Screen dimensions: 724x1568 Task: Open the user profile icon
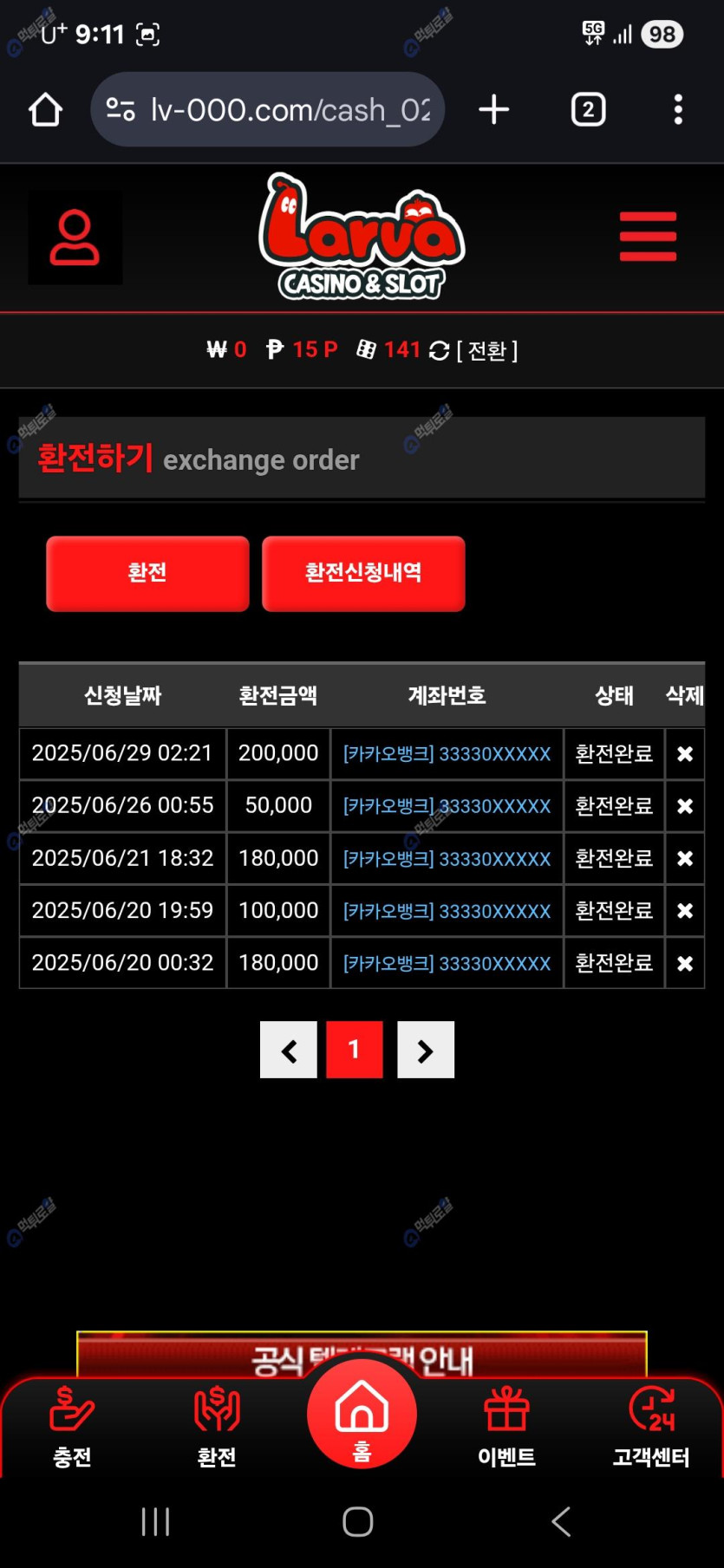75,237
